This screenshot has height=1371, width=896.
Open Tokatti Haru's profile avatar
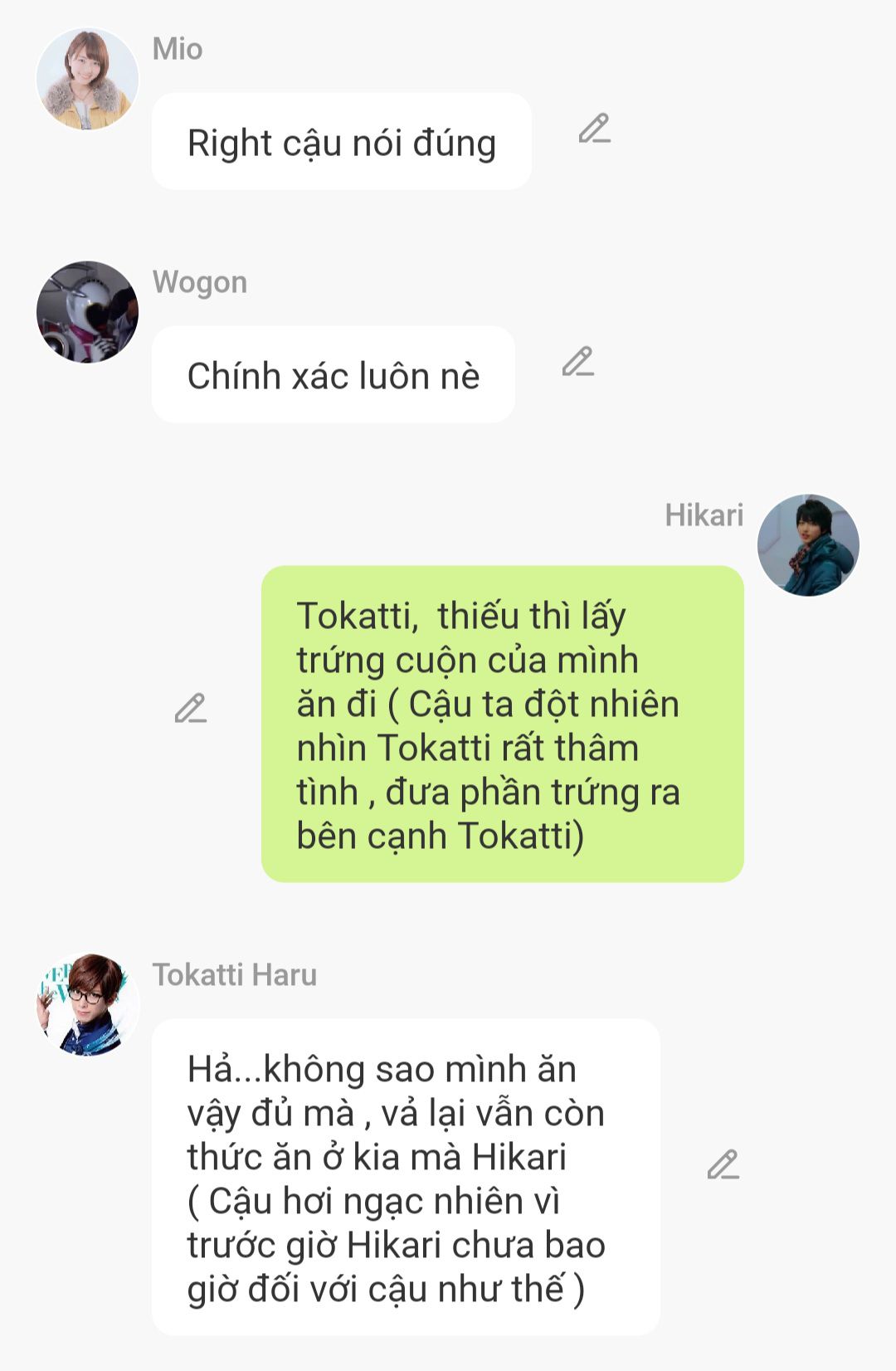(87, 1005)
